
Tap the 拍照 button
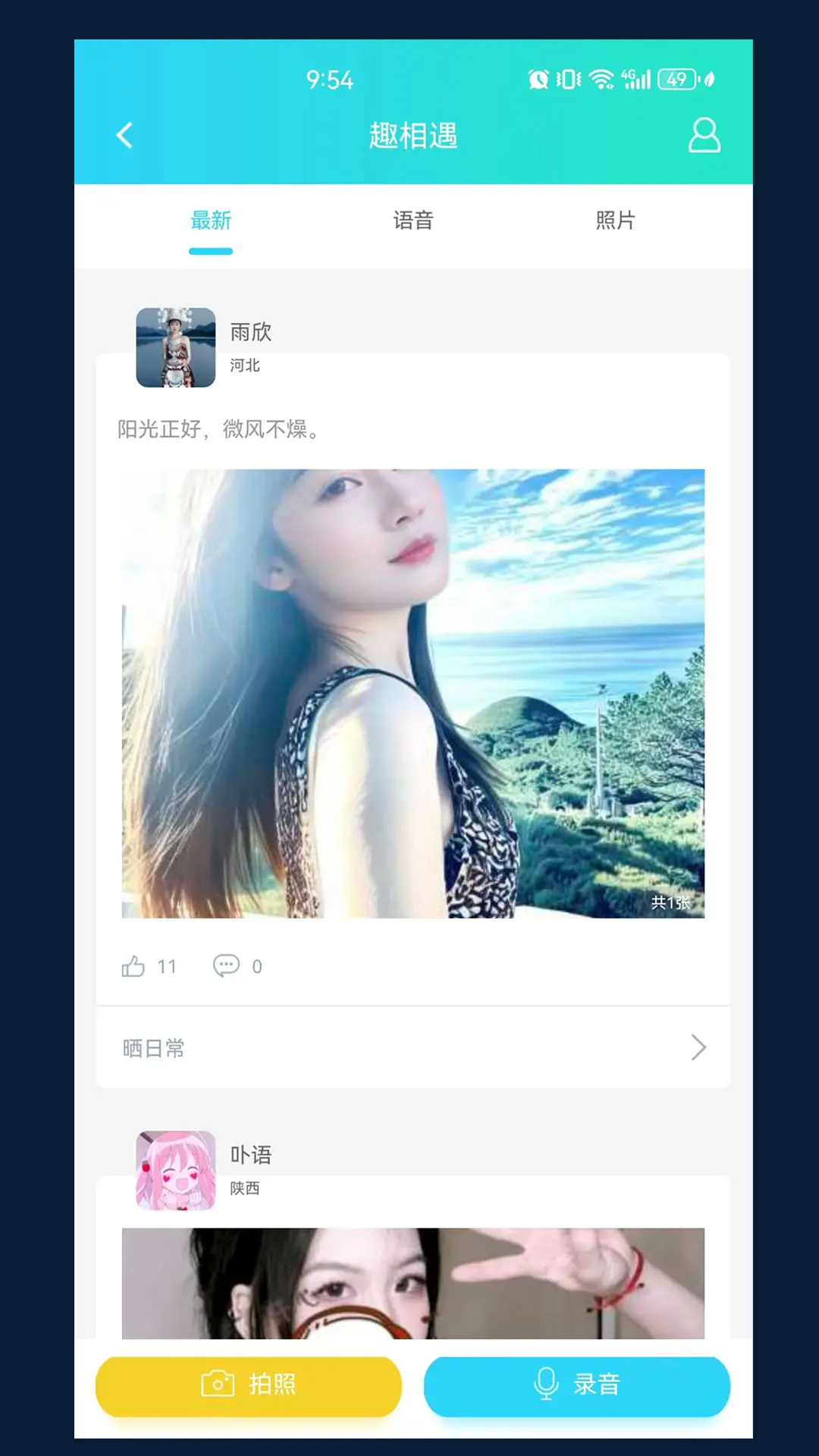[249, 1385]
